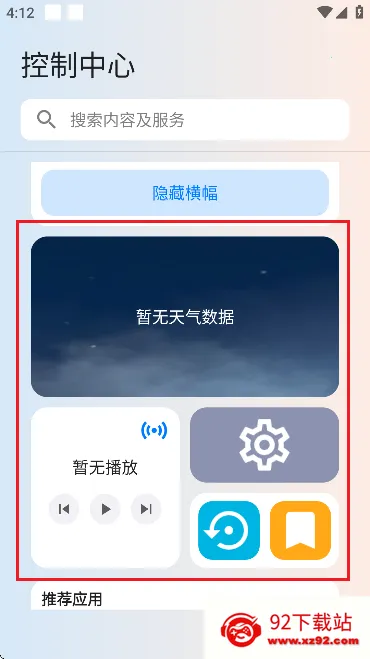Open the audio cast icon in the media card

point(154,430)
